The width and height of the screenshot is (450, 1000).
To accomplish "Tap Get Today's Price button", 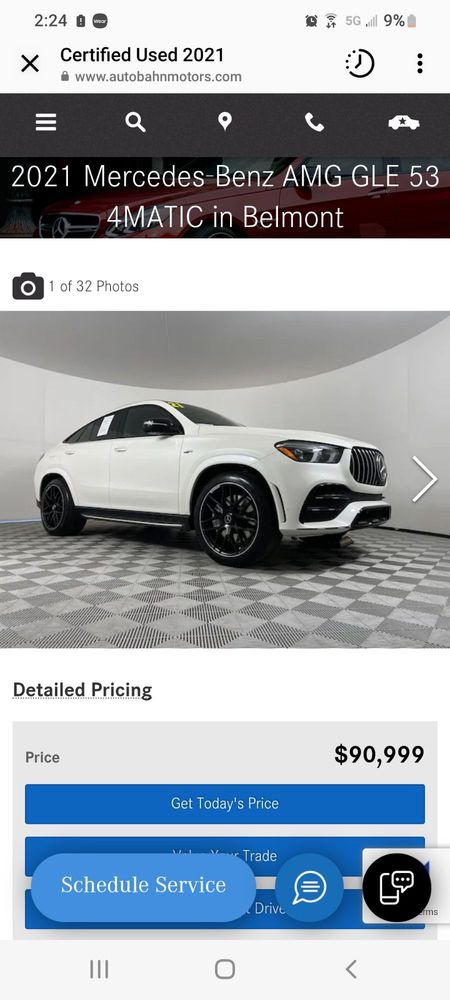I will [x=225, y=804].
